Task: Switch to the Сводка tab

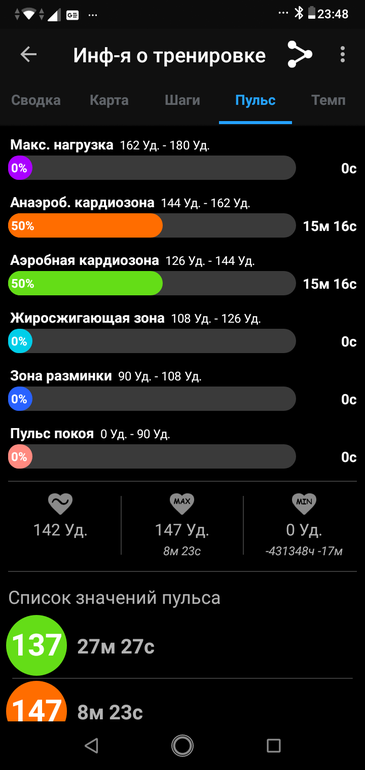Action: [36, 101]
